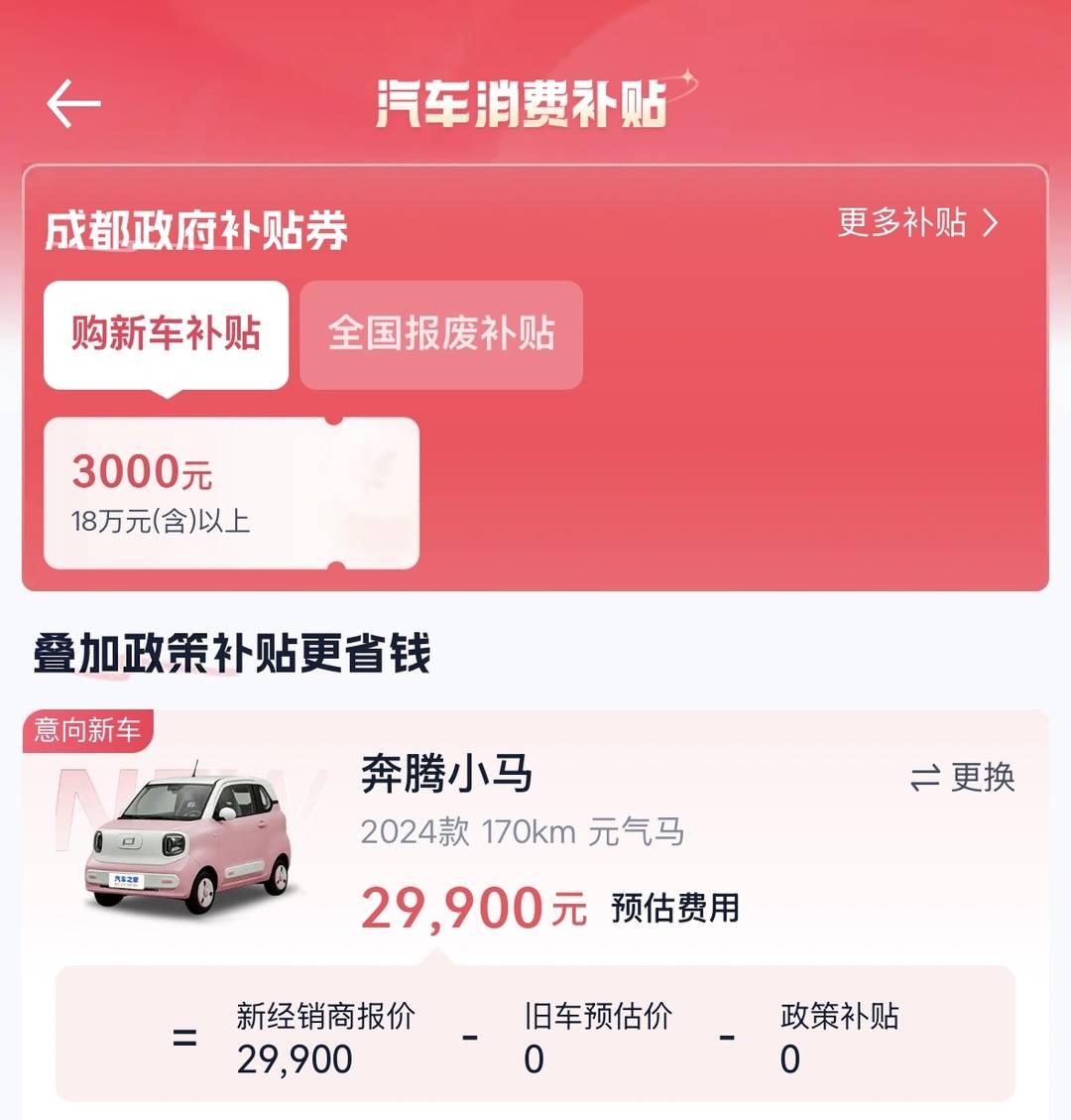Switch to 全国报废补贴 tab
Image resolution: width=1071 pixels, height=1120 pixels.
pyautogui.click(x=441, y=334)
